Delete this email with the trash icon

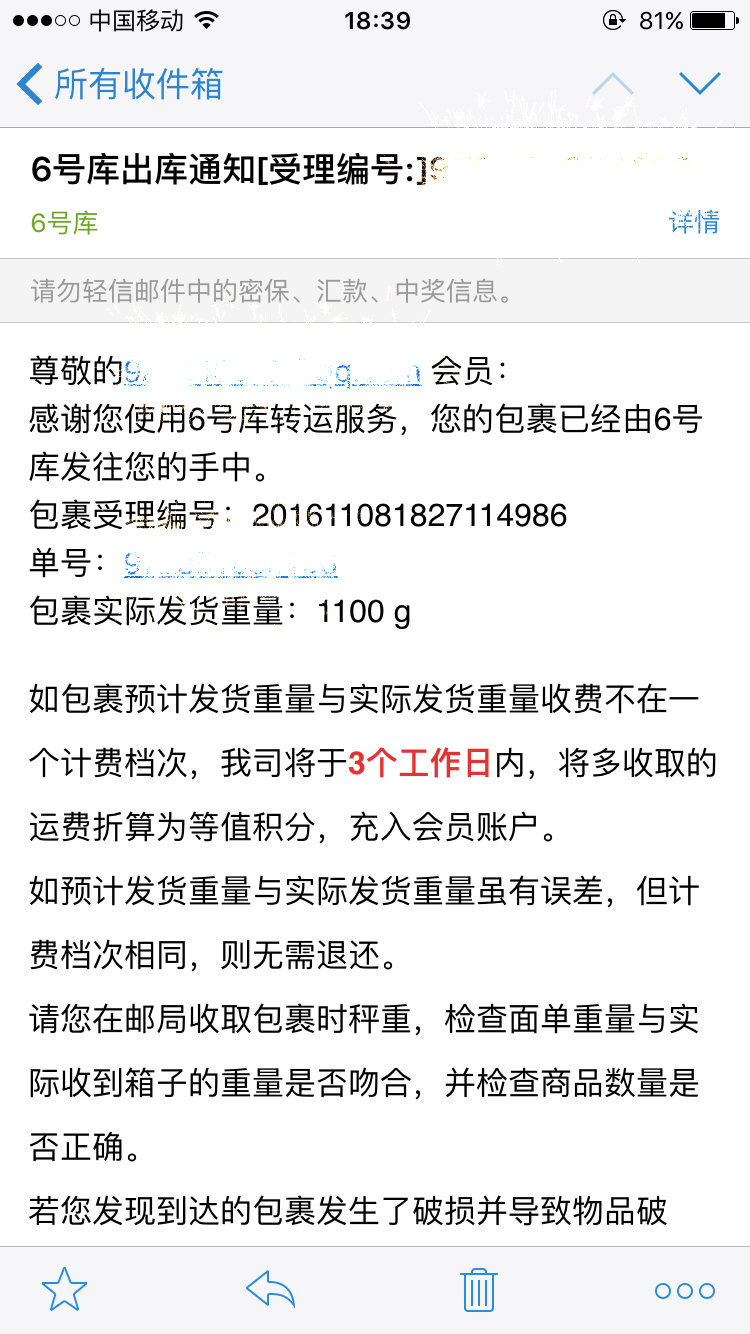click(479, 1290)
